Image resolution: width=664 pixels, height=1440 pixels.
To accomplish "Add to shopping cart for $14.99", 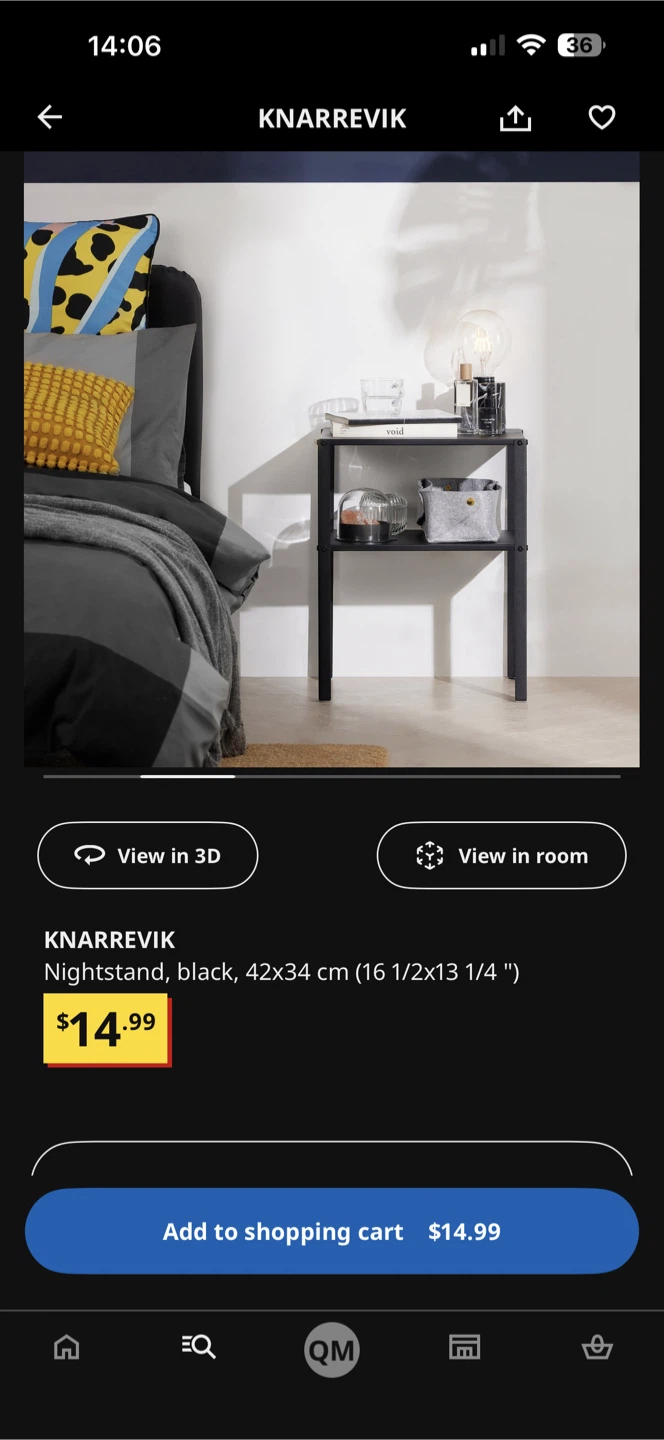I will tap(332, 1231).
